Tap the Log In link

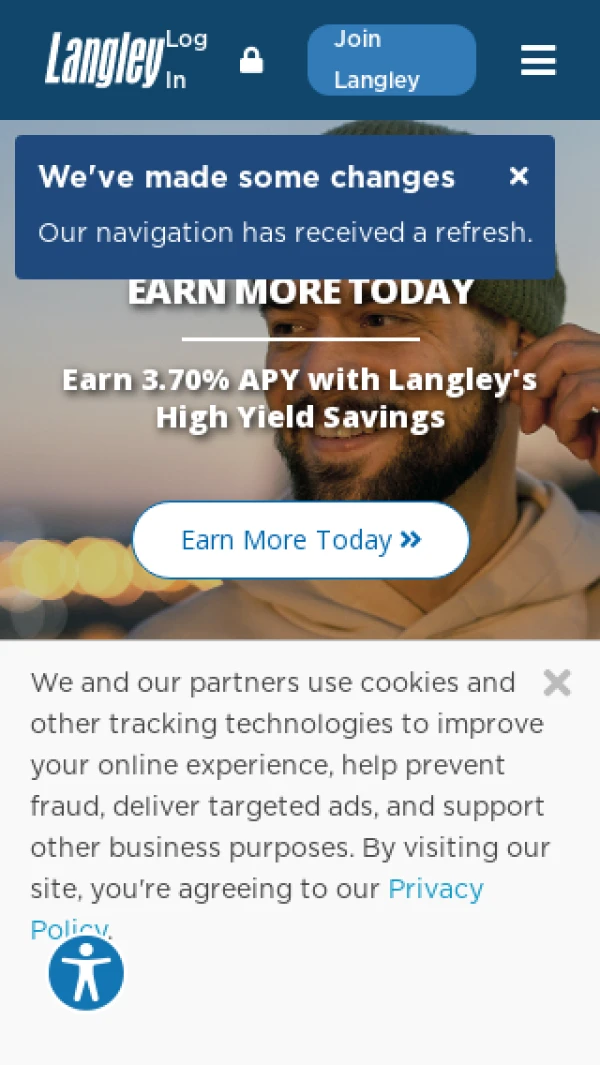pos(186,60)
